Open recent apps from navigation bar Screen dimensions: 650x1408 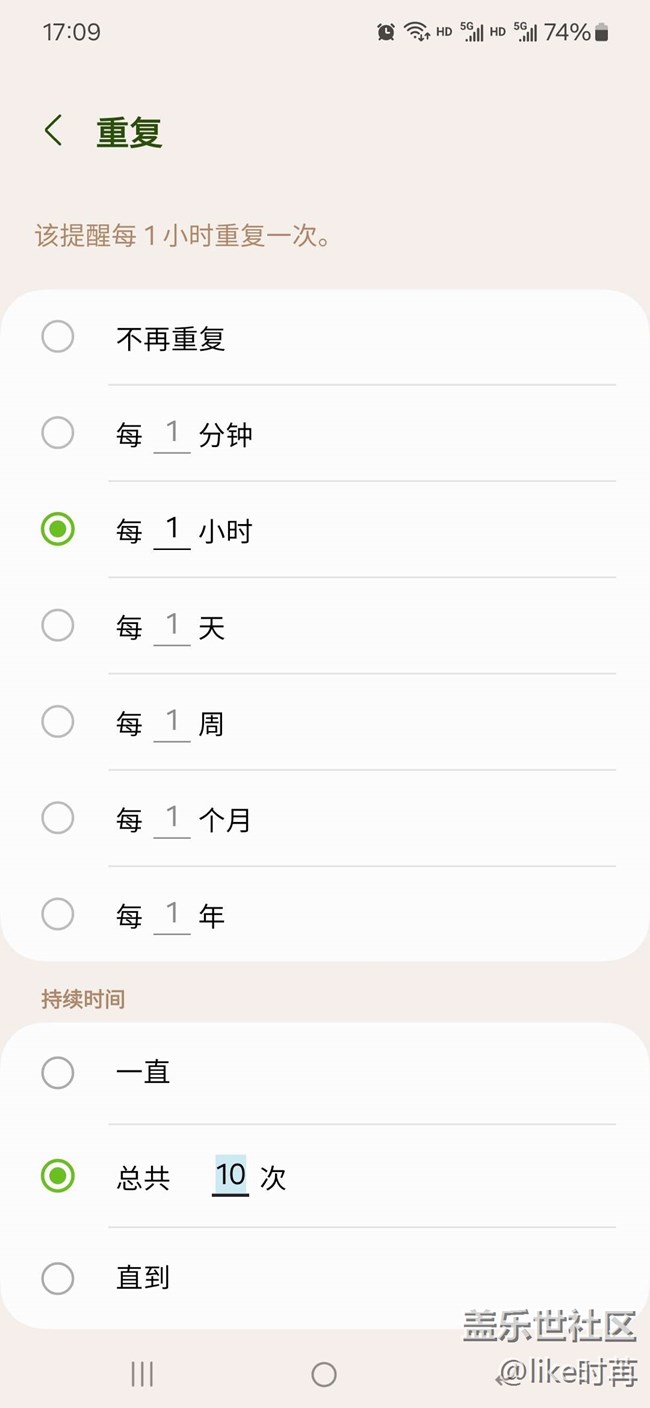142,1374
